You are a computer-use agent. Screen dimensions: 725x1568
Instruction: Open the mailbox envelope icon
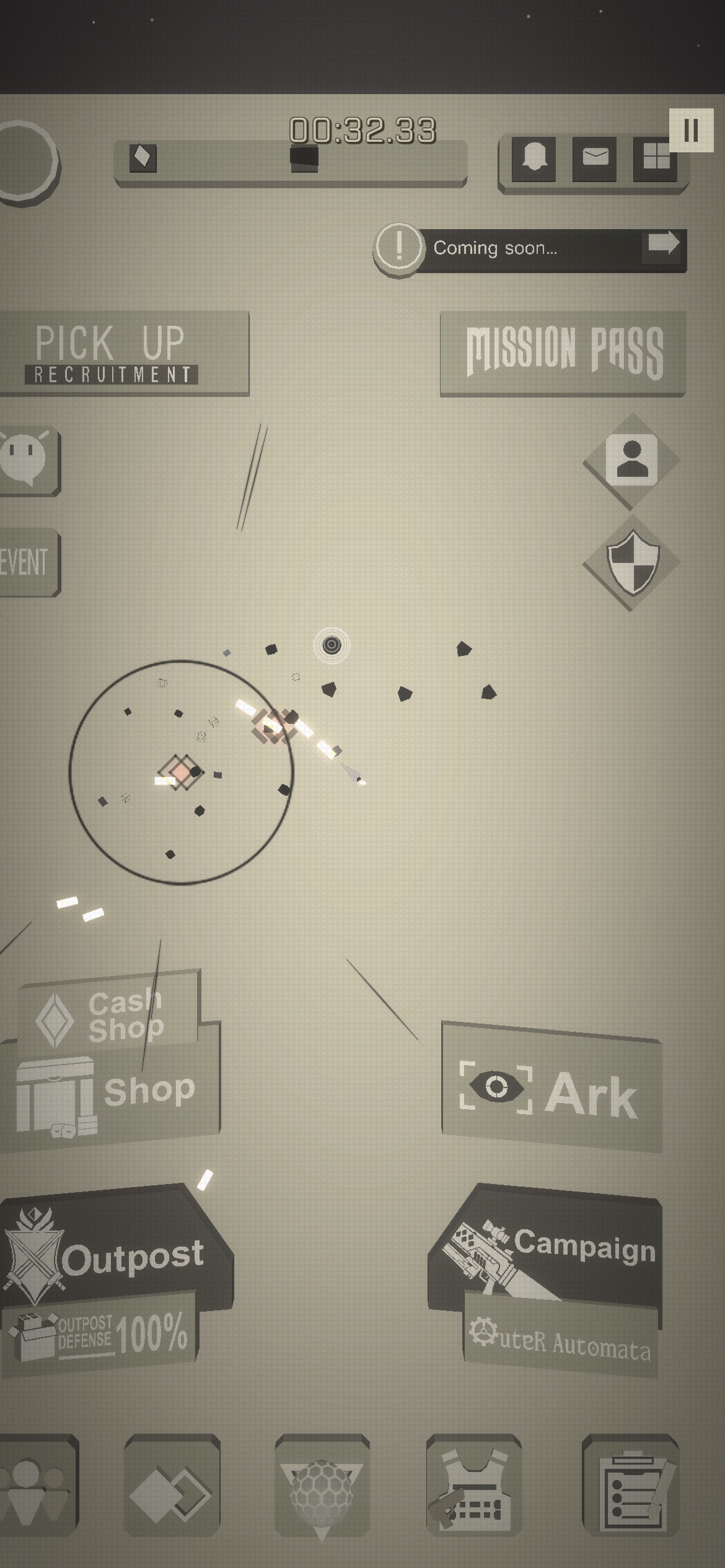[594, 158]
